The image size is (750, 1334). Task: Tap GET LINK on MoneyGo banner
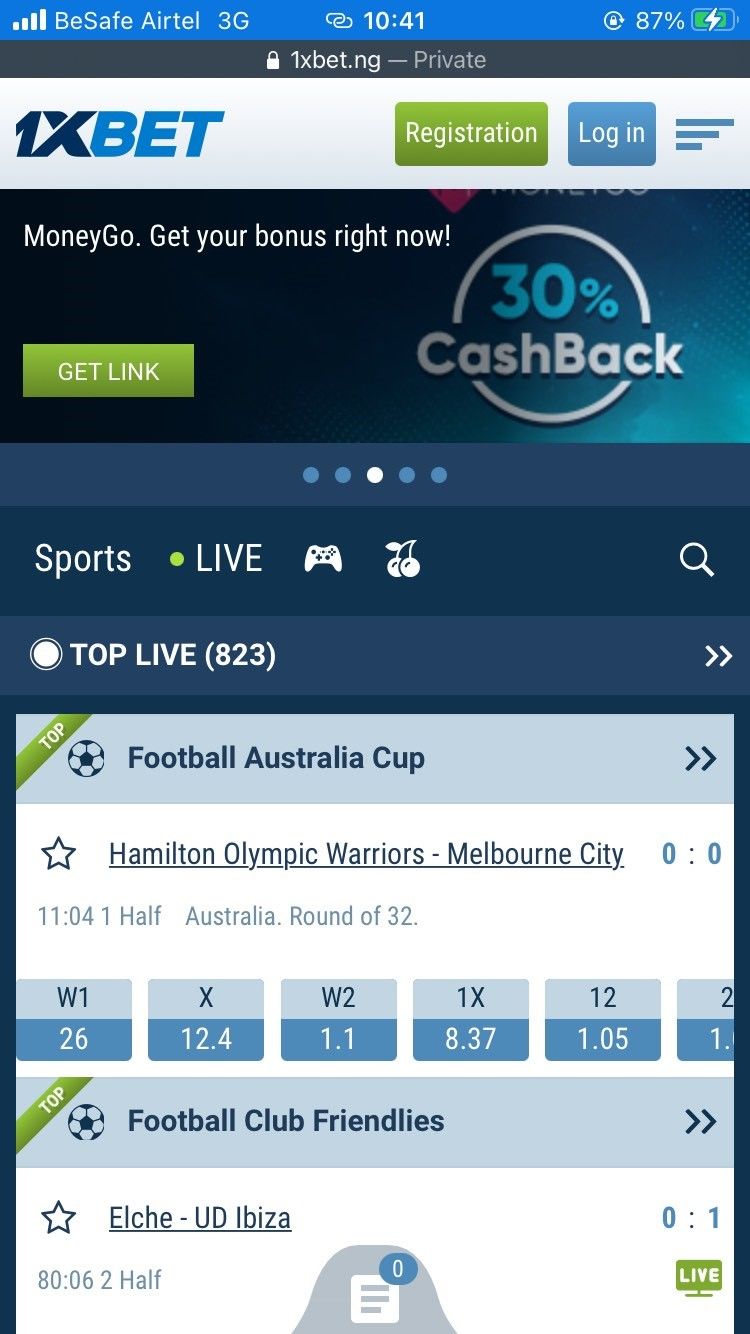[108, 371]
